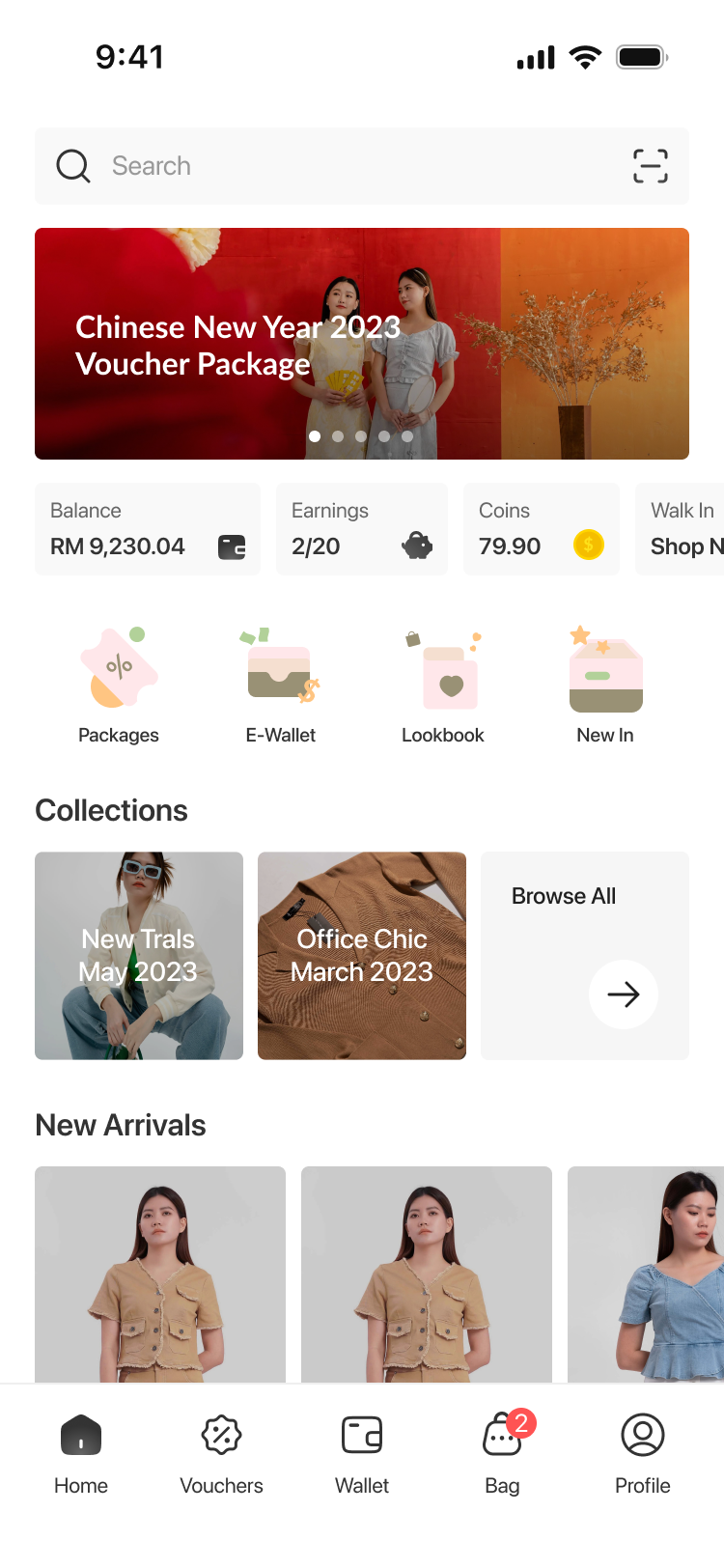Switch to the Home tab
Image resolution: width=724 pixels, height=1568 pixels.
[x=81, y=1454]
